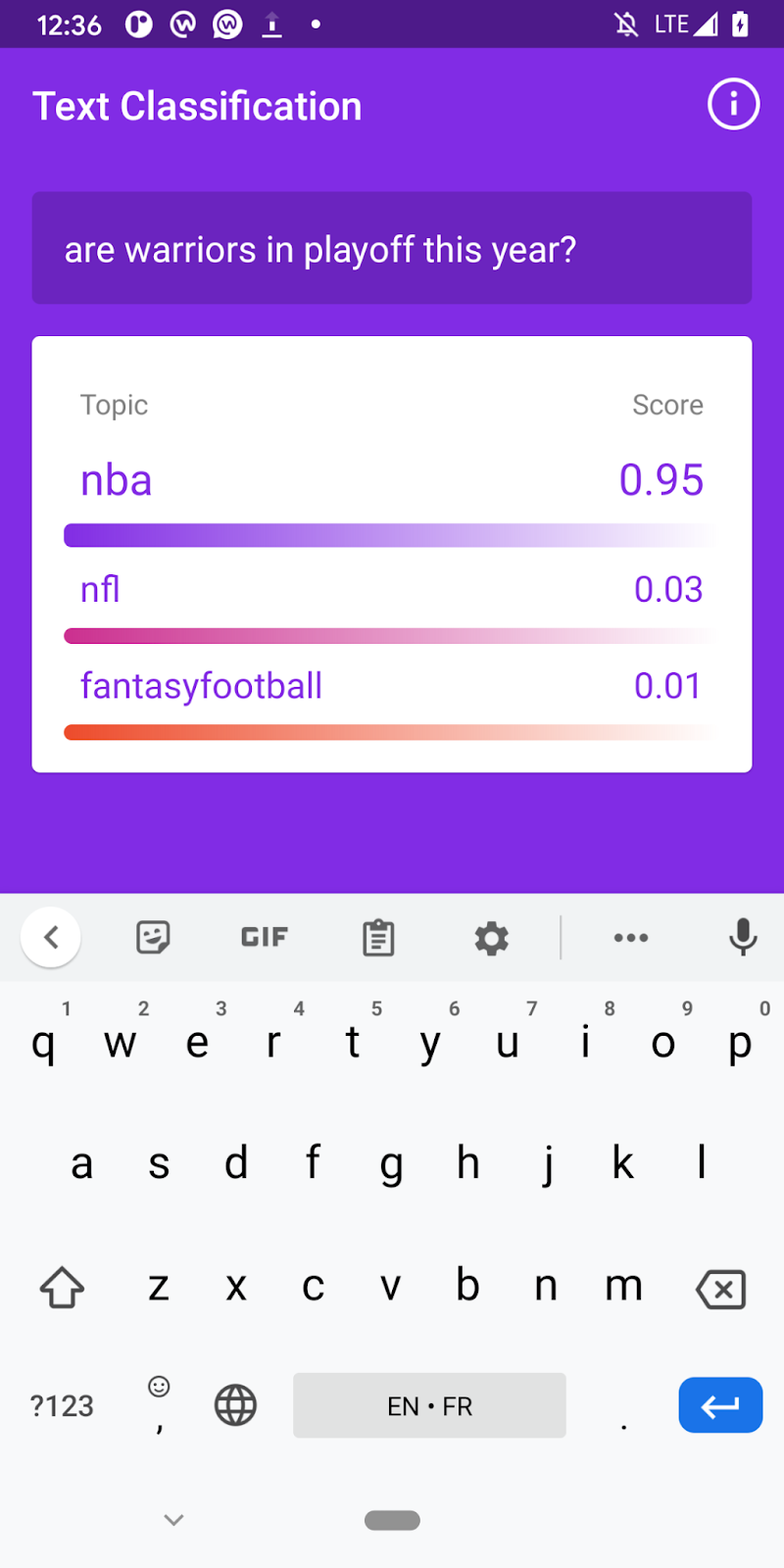Switch keyboard language with globe key
The height and width of the screenshot is (1568, 784).
click(x=235, y=1405)
